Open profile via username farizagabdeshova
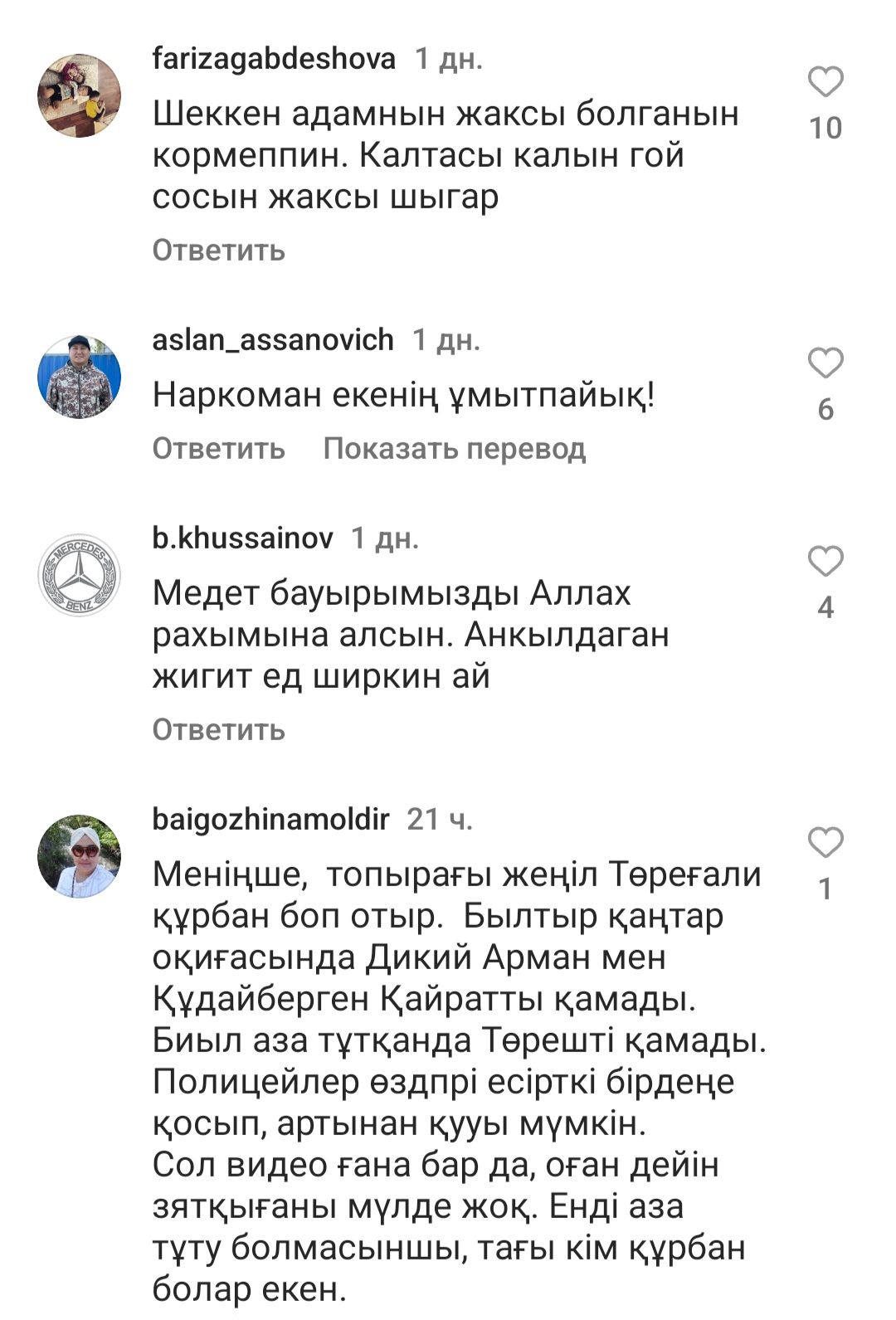Image resolution: width=896 pixels, height=1320 pixels. click(x=274, y=59)
